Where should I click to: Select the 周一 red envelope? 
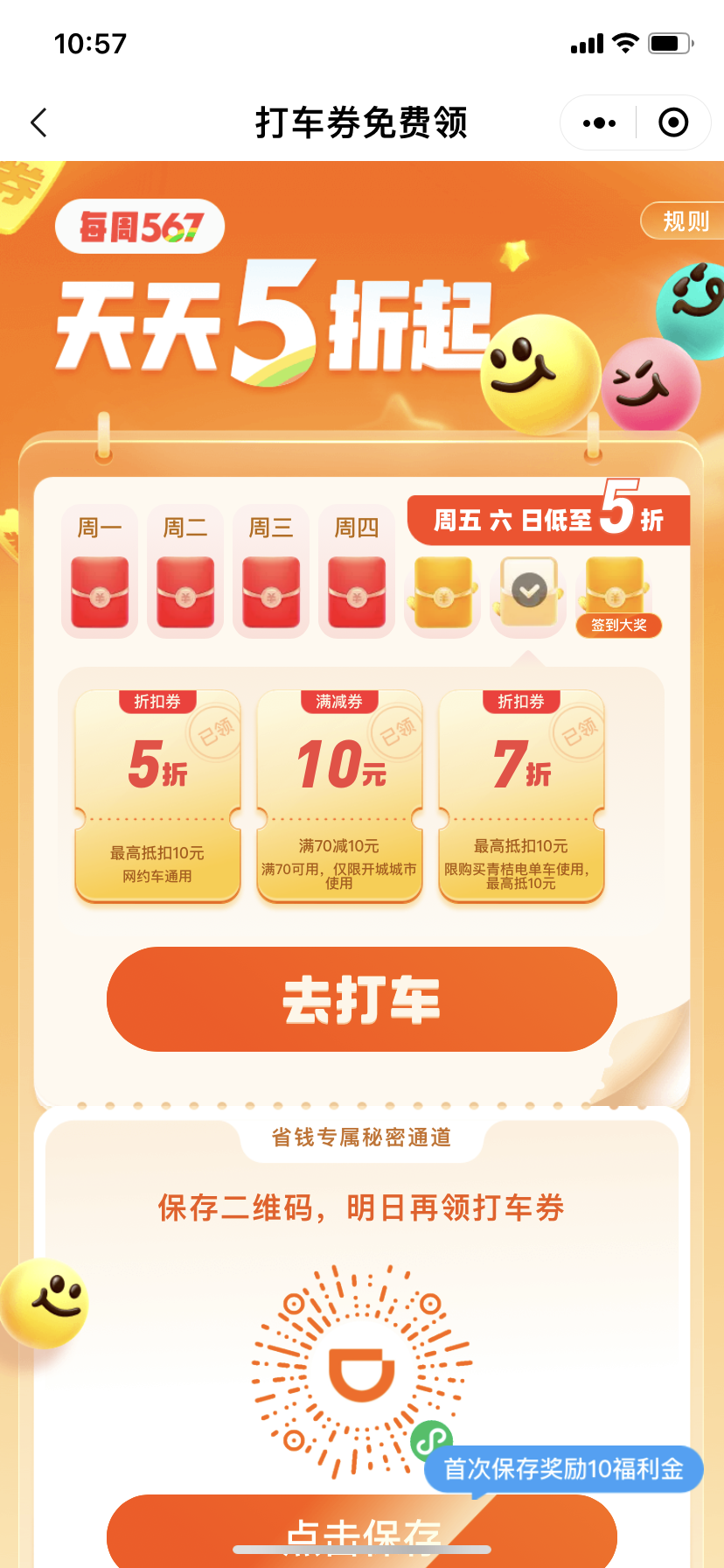100,591
